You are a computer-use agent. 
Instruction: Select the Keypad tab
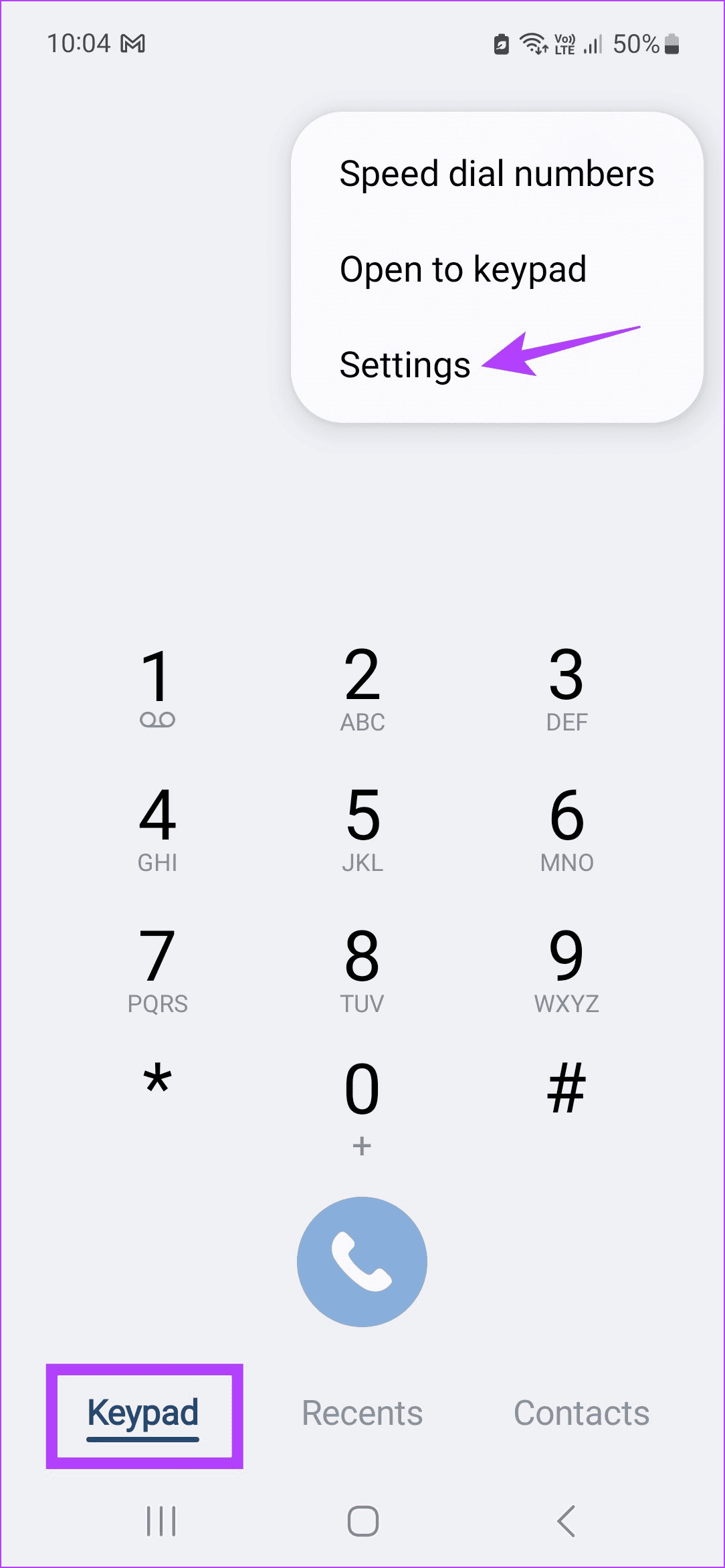[x=143, y=1413]
